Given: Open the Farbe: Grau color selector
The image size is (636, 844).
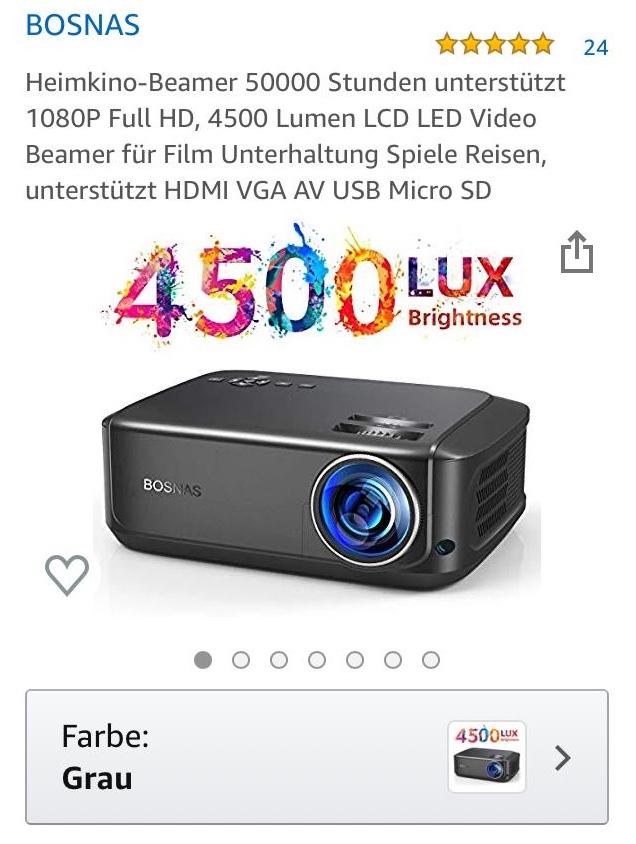Looking at the screenshot, I should coord(317,757).
